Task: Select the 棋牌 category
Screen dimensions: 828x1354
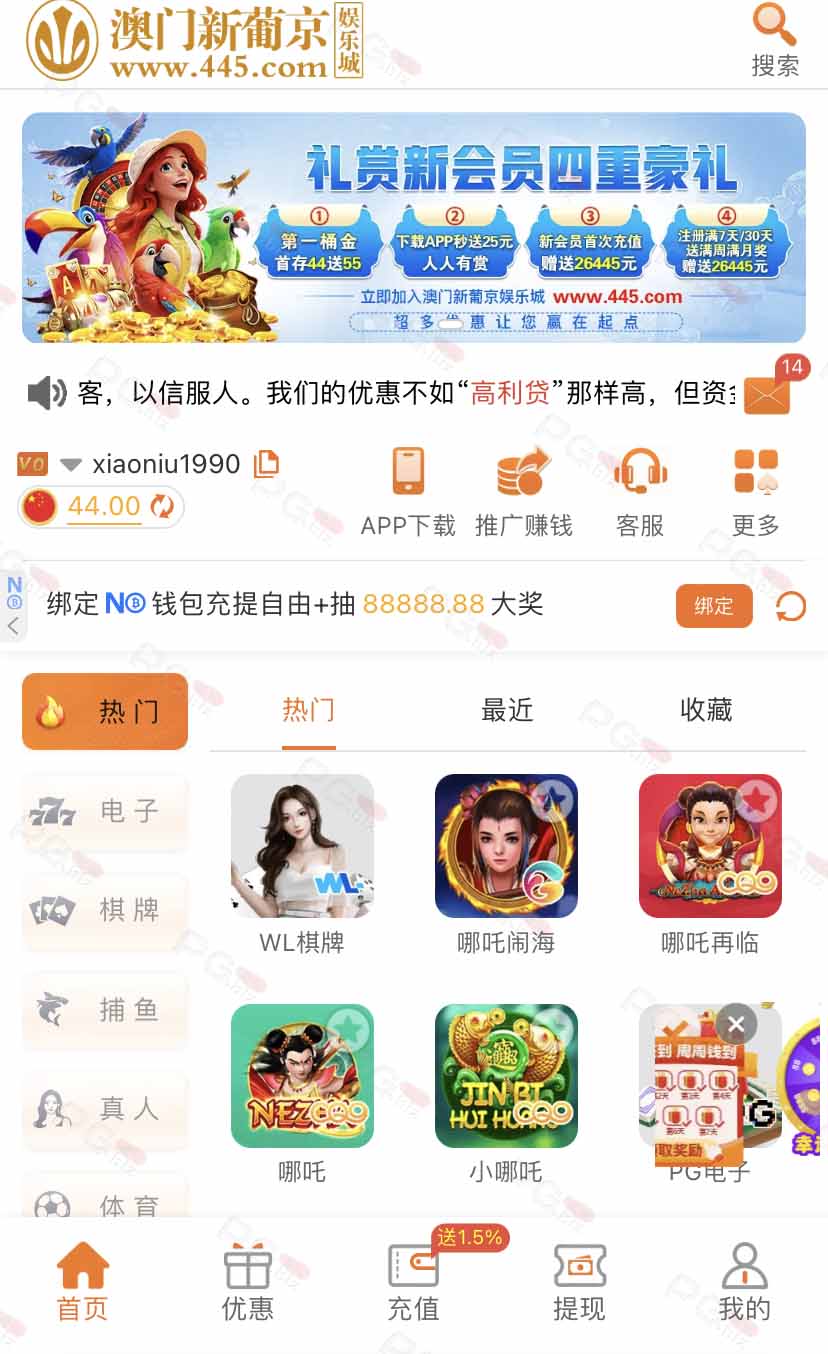Action: 105,910
